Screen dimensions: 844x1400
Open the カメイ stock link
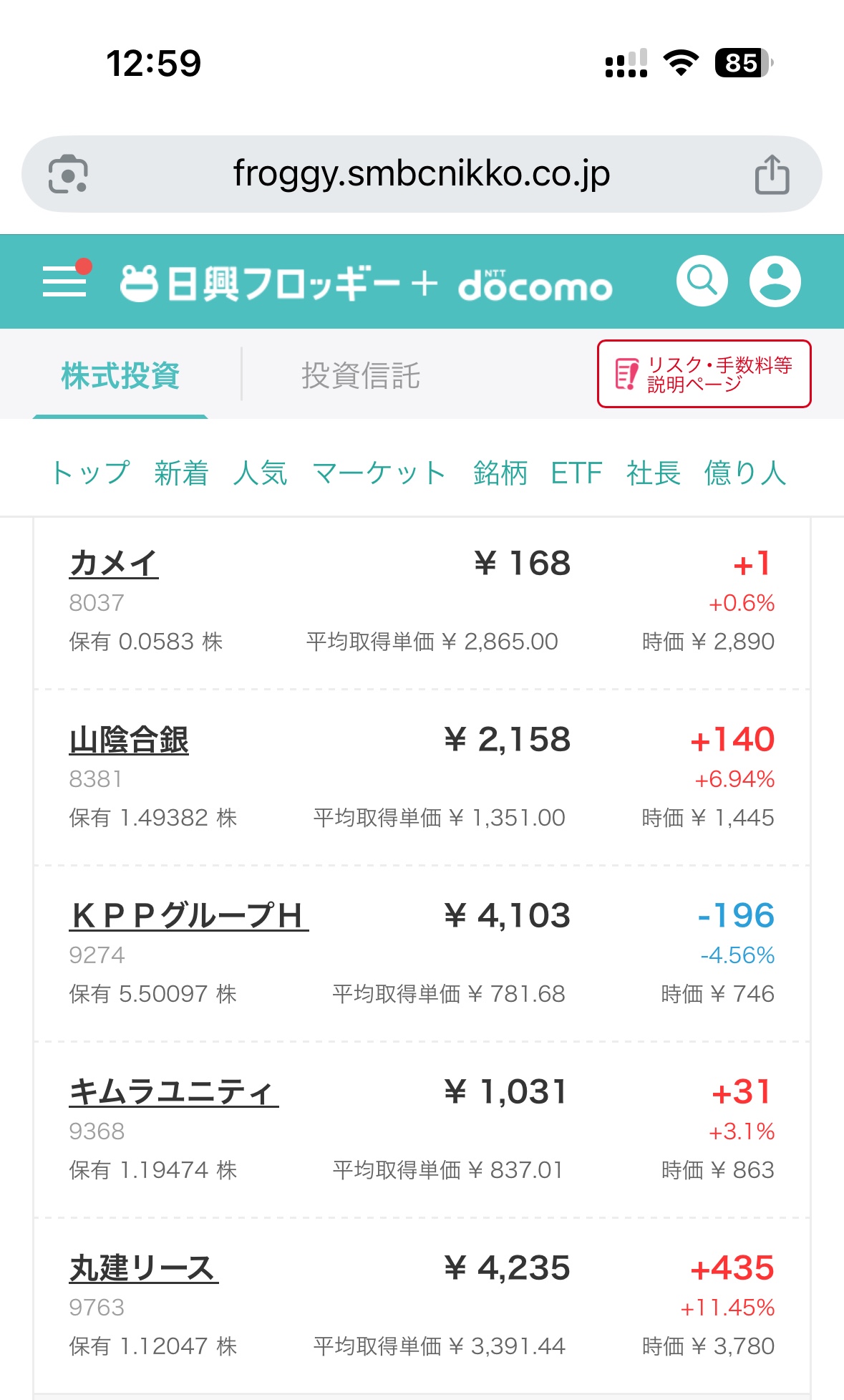pos(113,563)
